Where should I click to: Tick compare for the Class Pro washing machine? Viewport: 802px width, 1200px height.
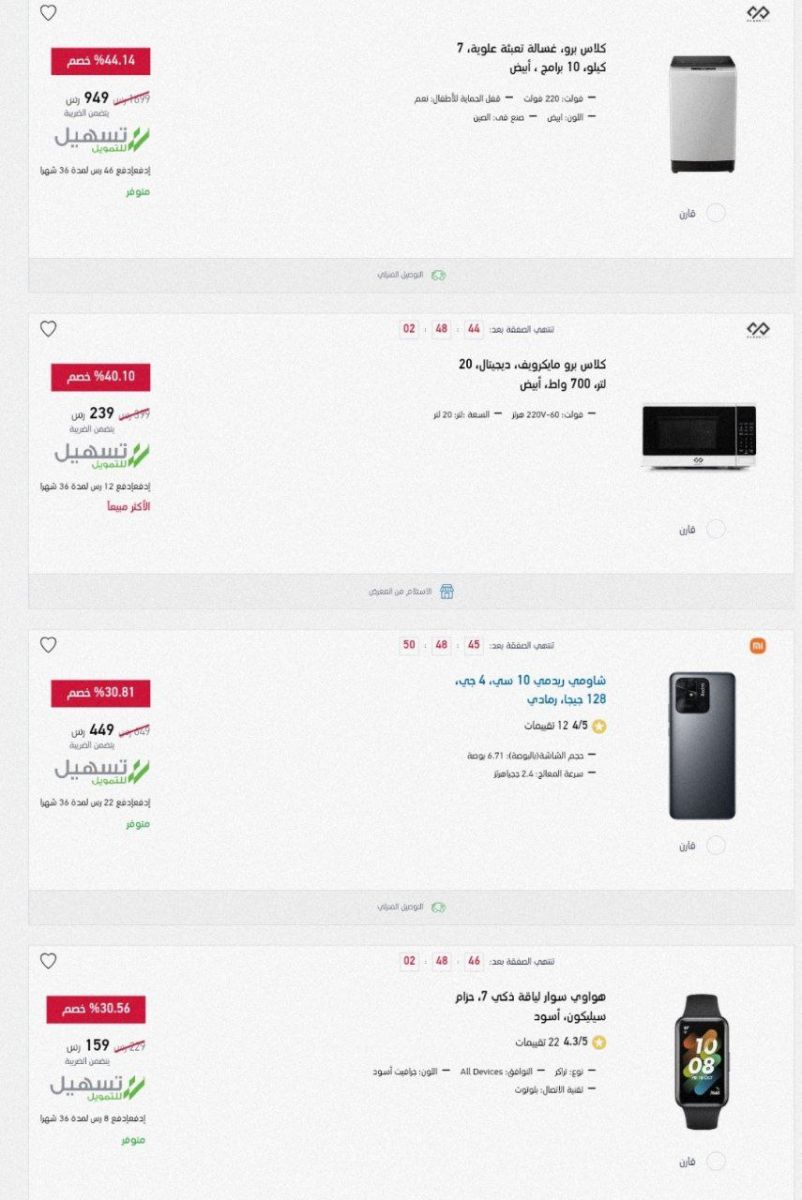point(716,213)
